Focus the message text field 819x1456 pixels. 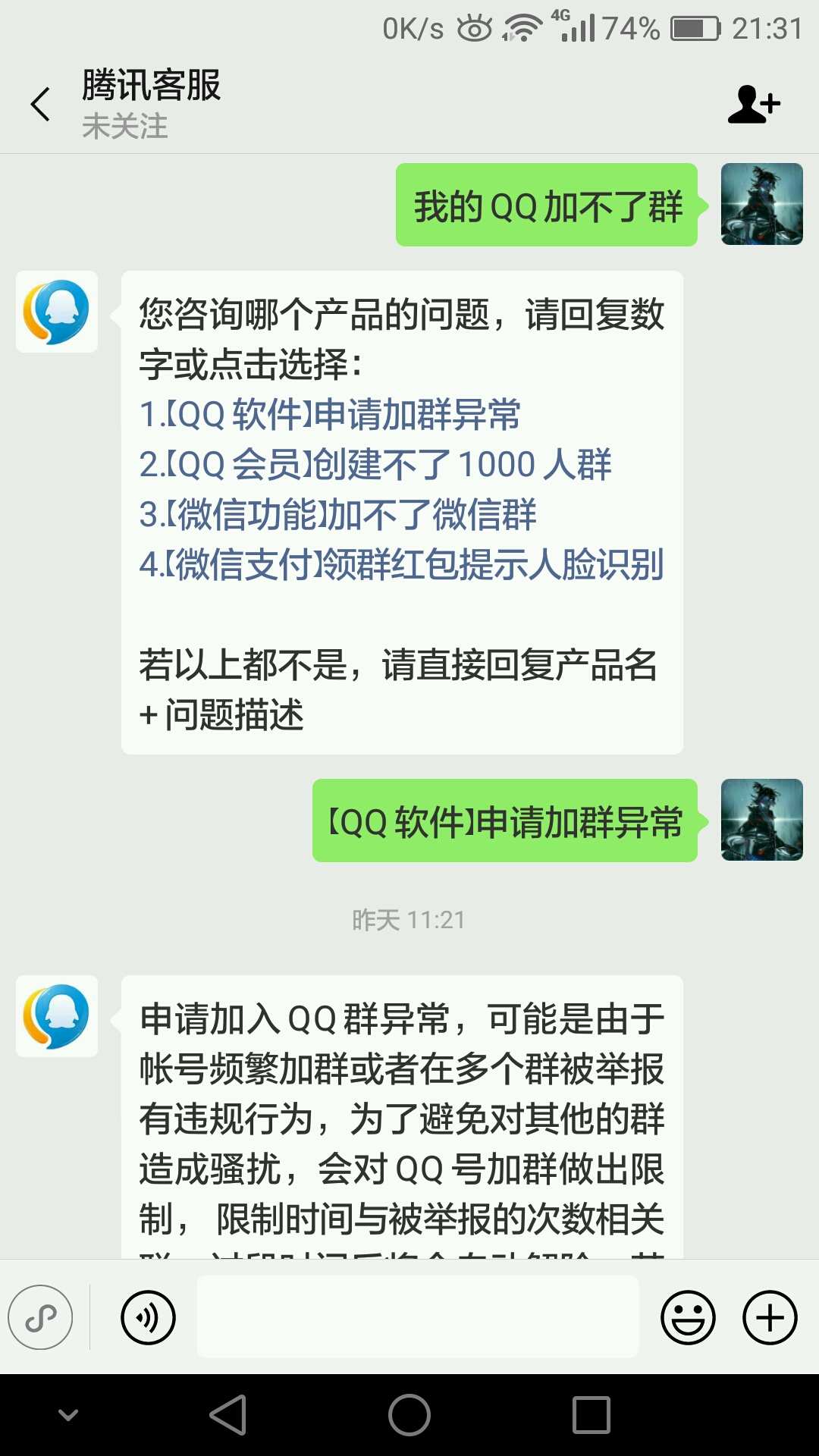(x=417, y=1316)
